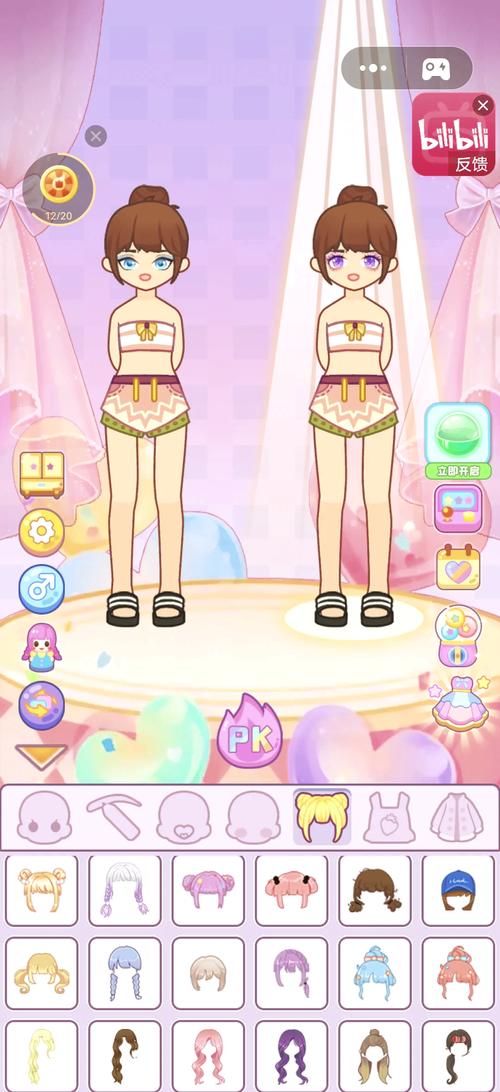Pick the long dark purple wavy hair
500x1092 pixels.
291,1056
